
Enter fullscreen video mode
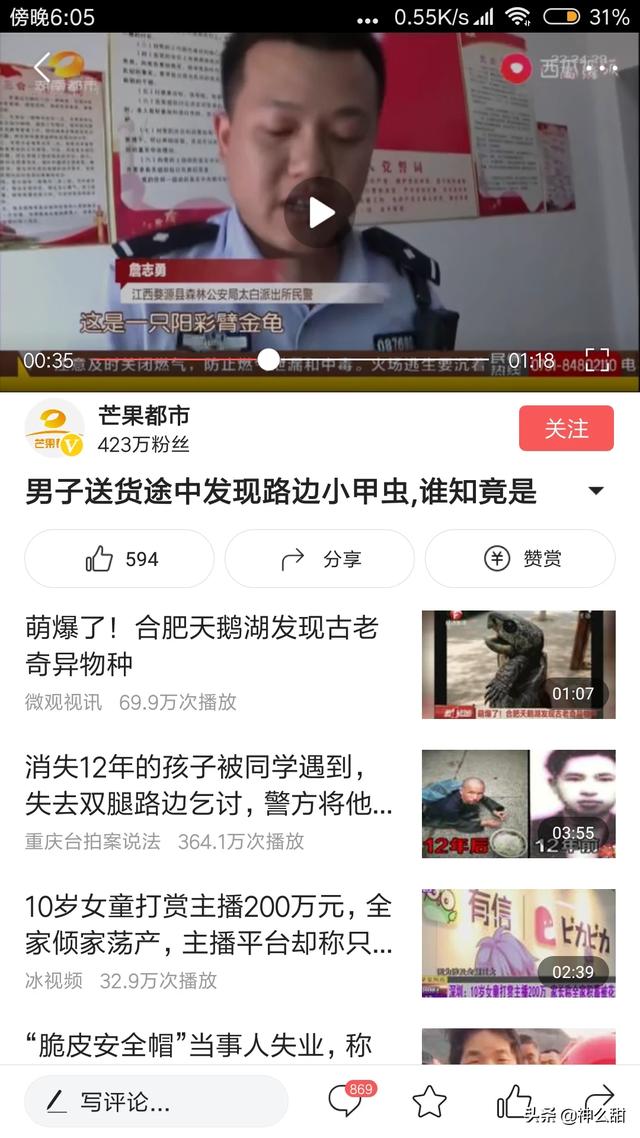coord(597,360)
